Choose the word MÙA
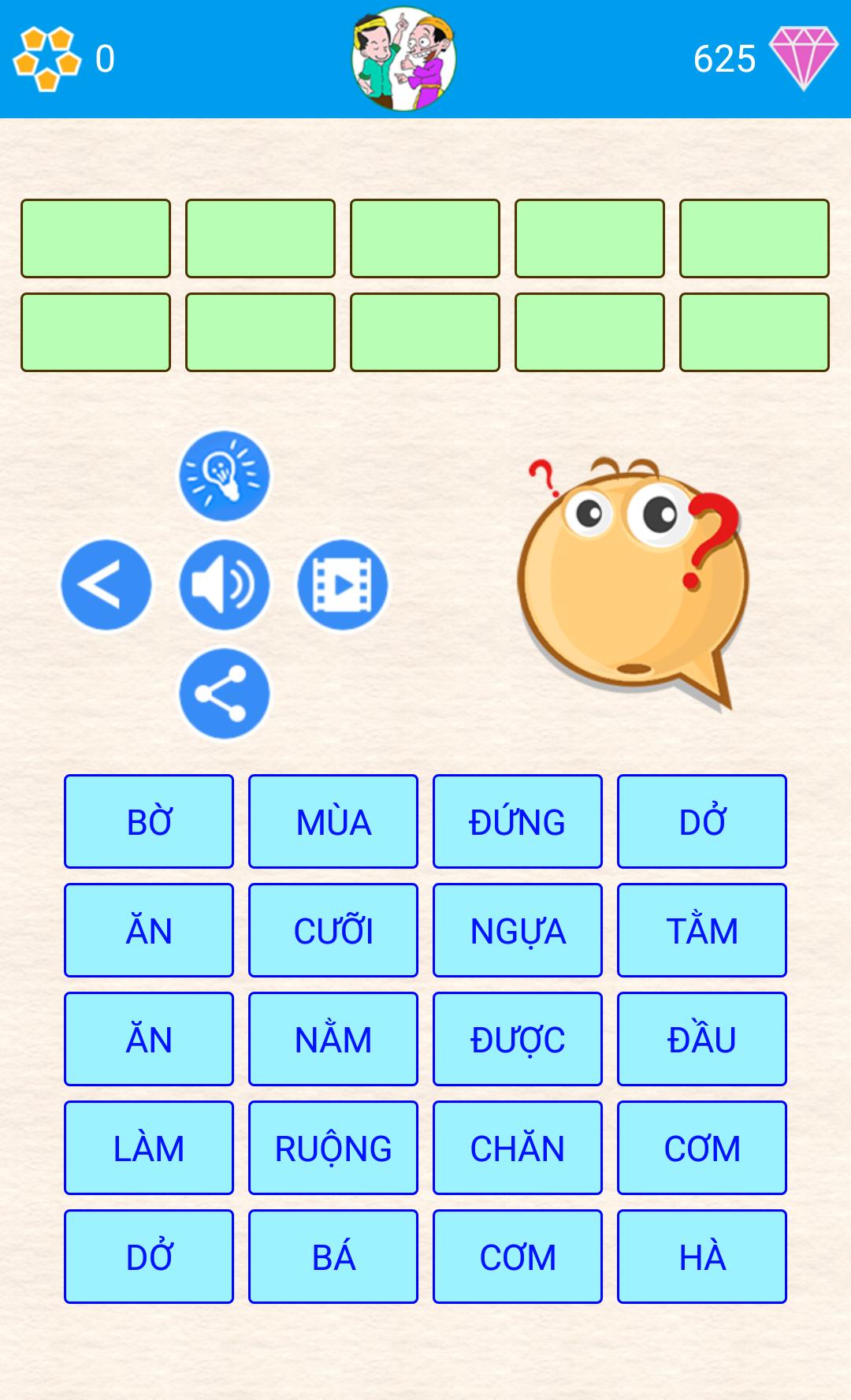The width and height of the screenshot is (851, 1400). click(x=333, y=821)
